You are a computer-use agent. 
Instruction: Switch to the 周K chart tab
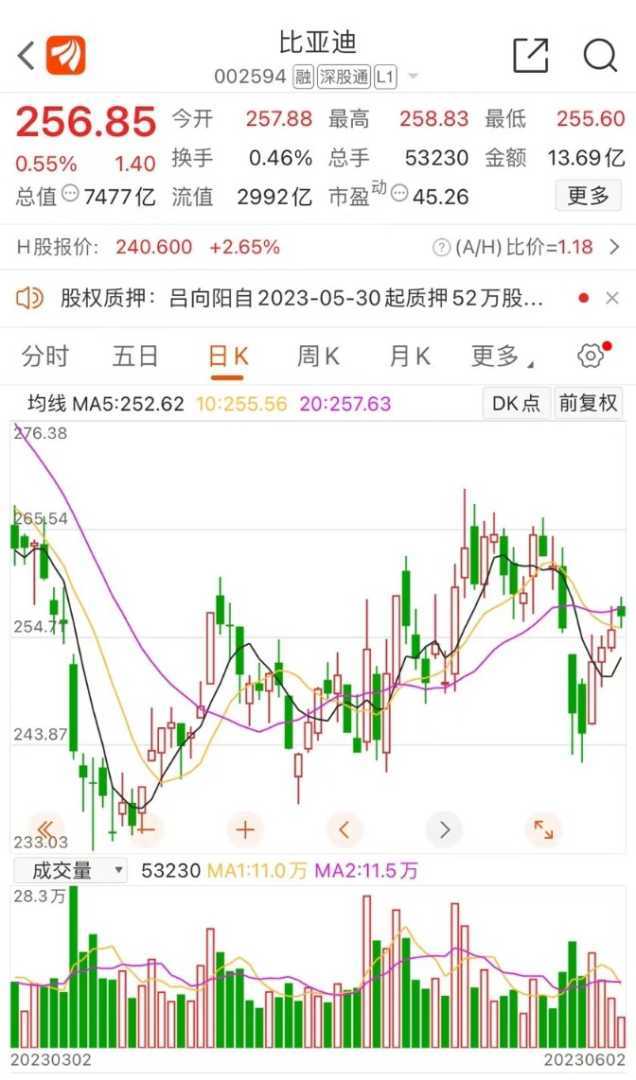pyautogui.click(x=318, y=356)
